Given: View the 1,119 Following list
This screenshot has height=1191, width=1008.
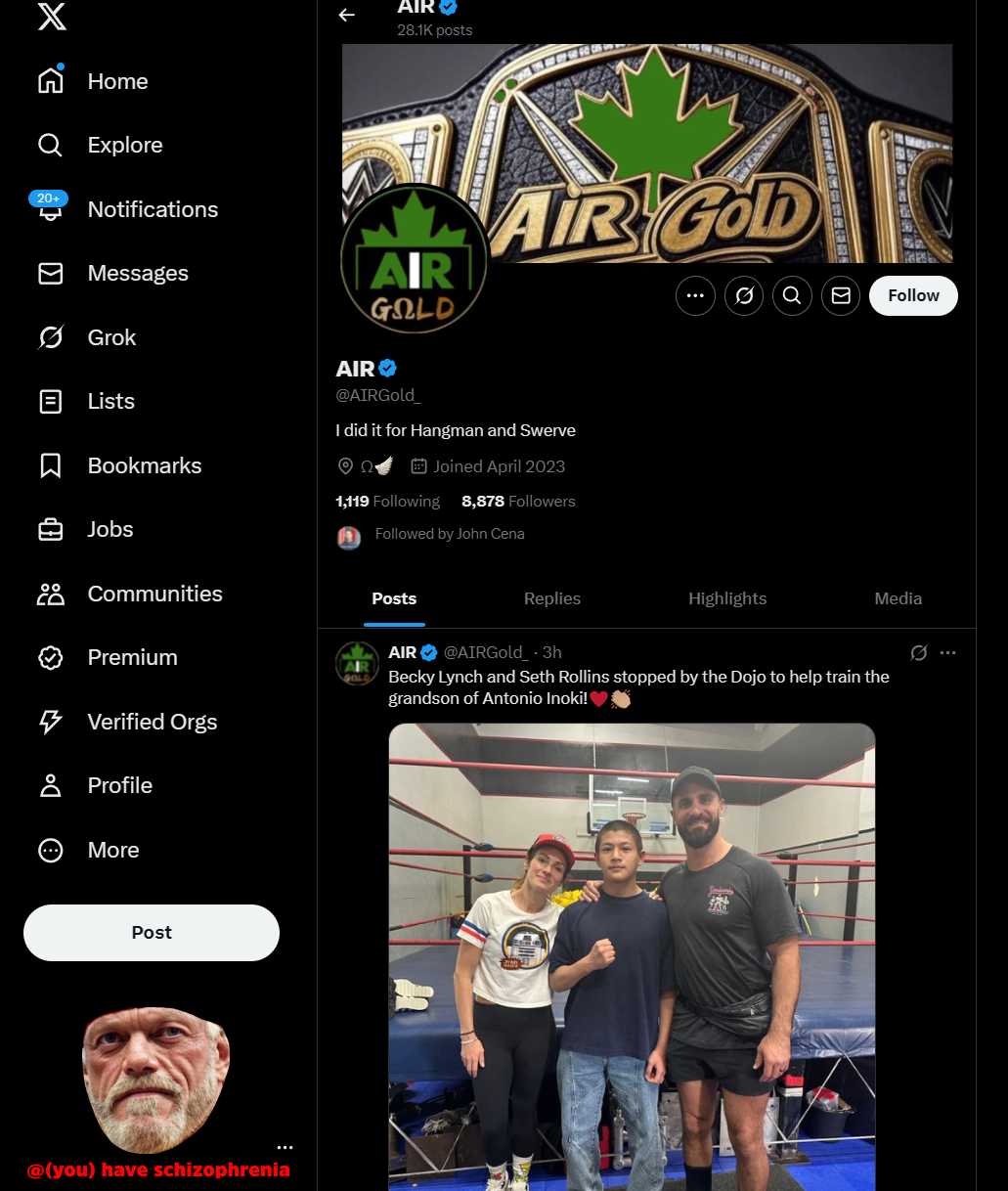Looking at the screenshot, I should [x=388, y=502].
